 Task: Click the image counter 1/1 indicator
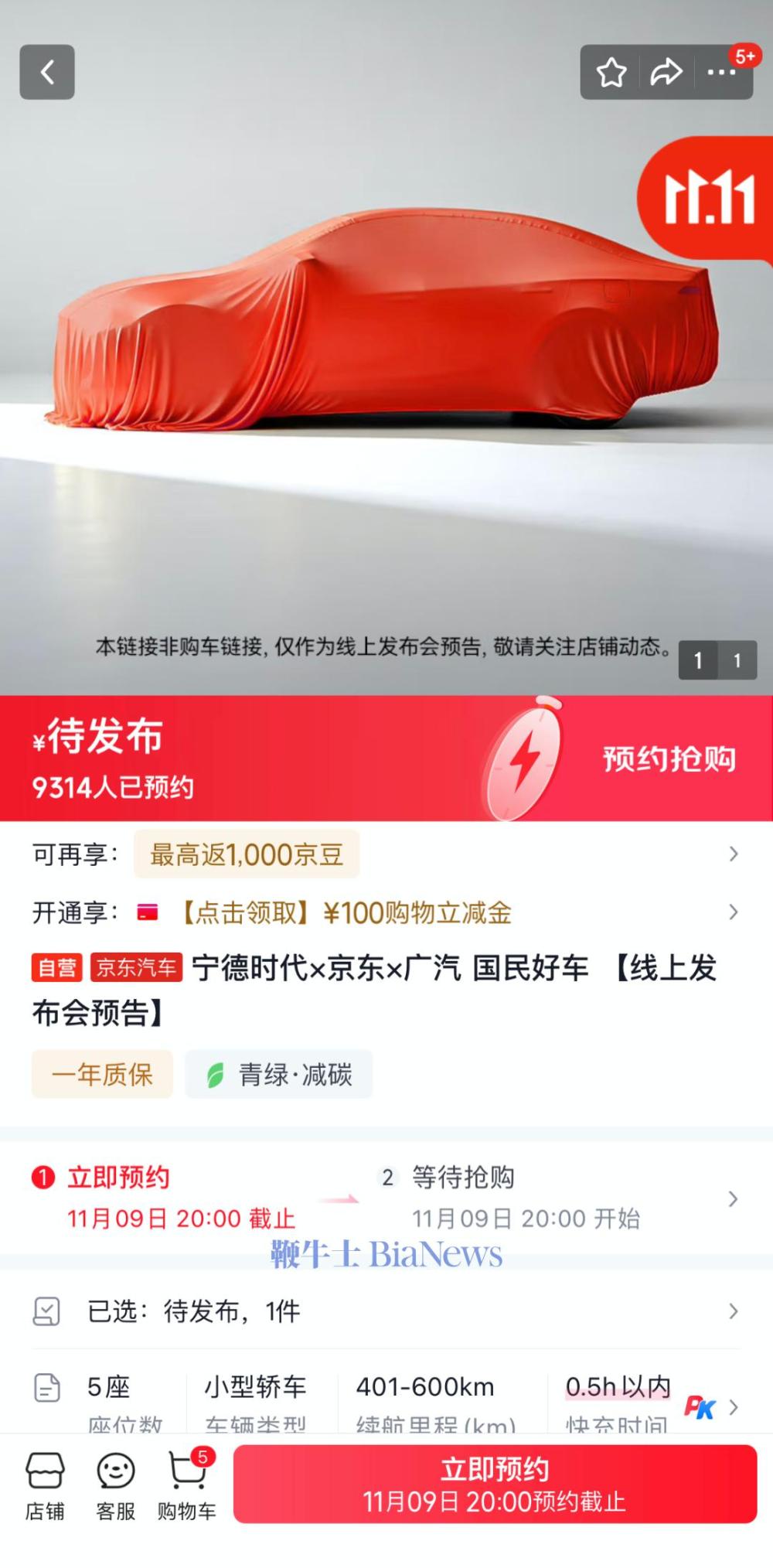[719, 659]
